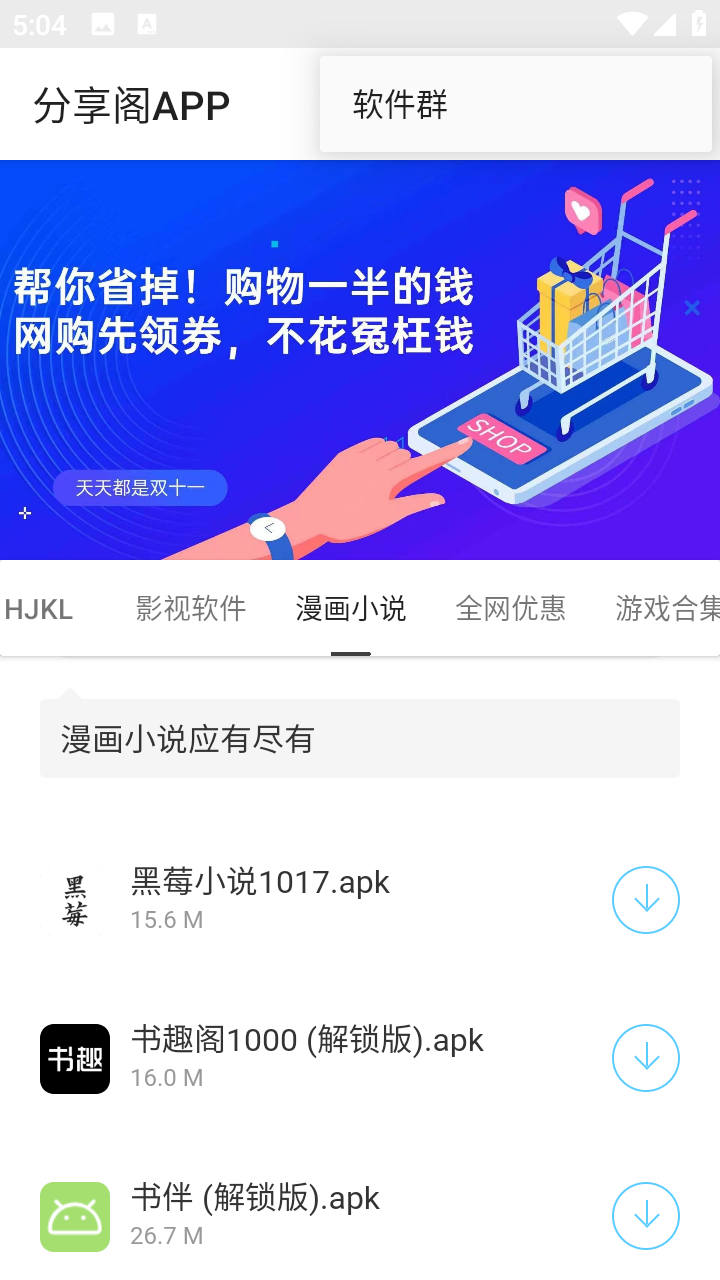
Task: Select the 软件群 menu option
Action: tap(400, 105)
